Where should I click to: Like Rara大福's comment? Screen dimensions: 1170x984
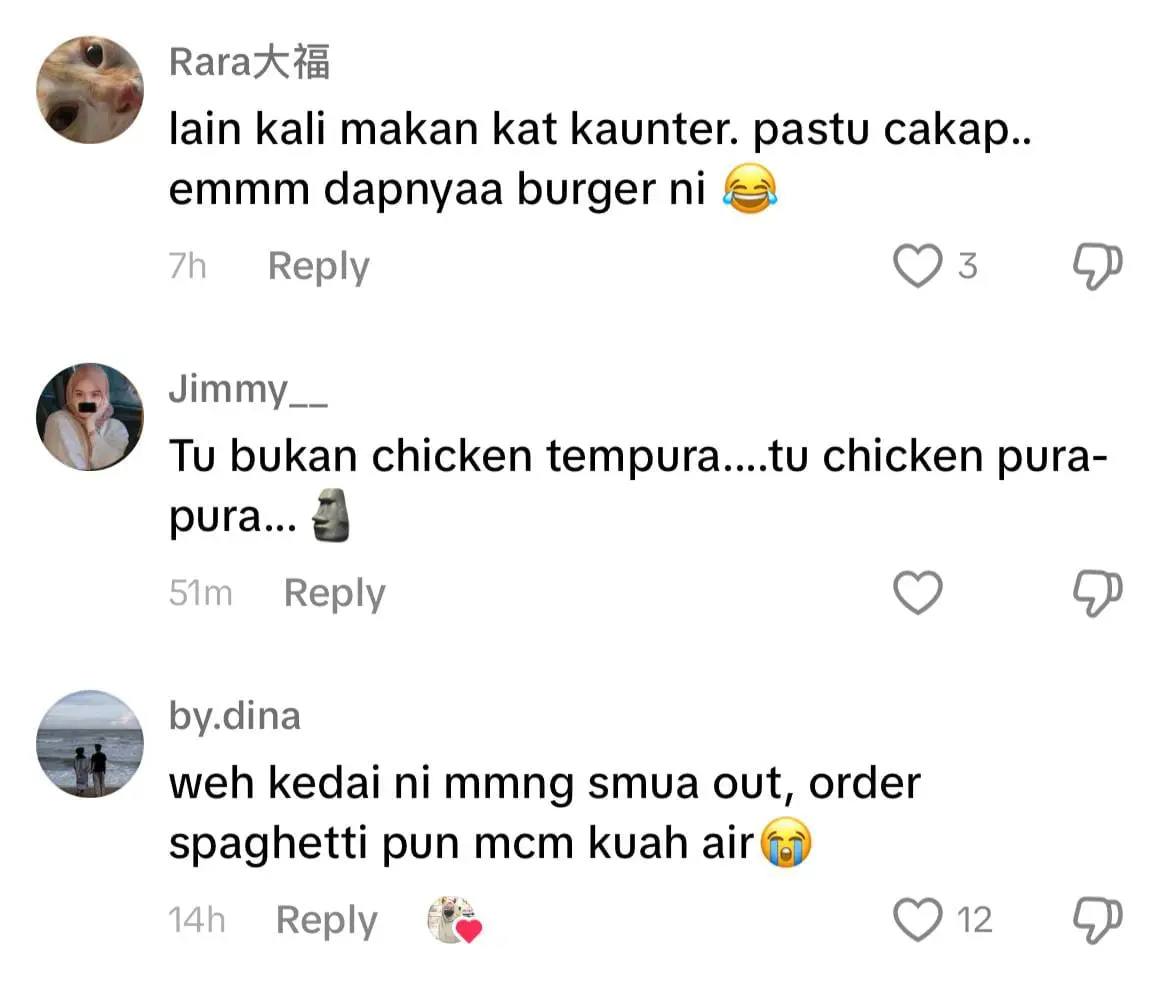(x=917, y=267)
